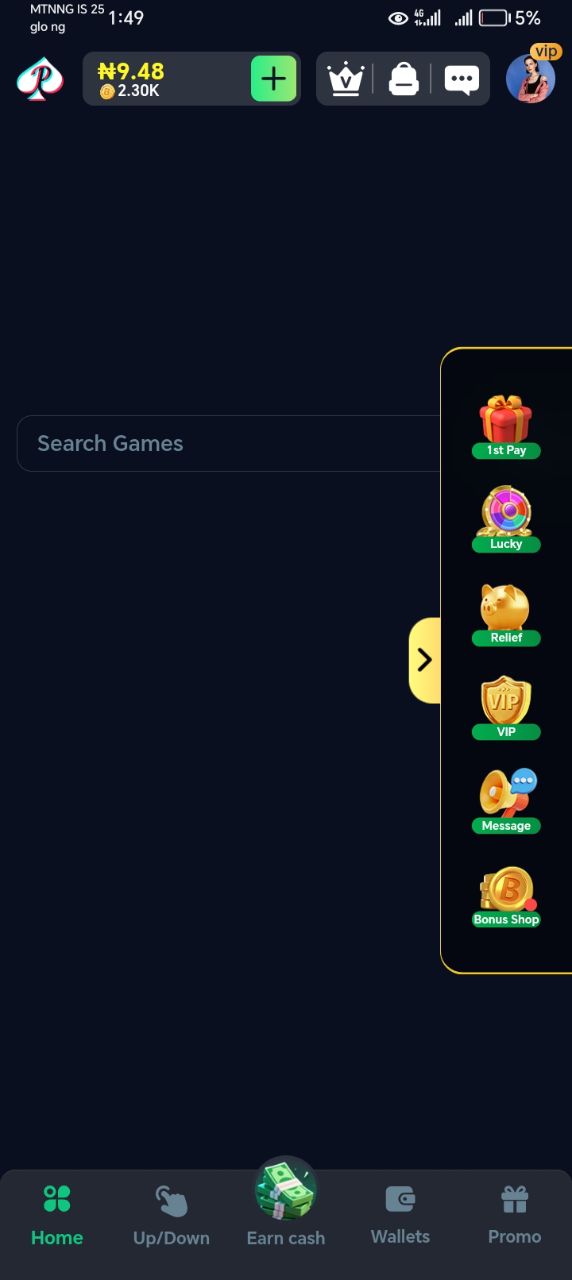572x1280 pixels.
Task: Switch to the Up/Down tab
Action: click(x=171, y=1215)
